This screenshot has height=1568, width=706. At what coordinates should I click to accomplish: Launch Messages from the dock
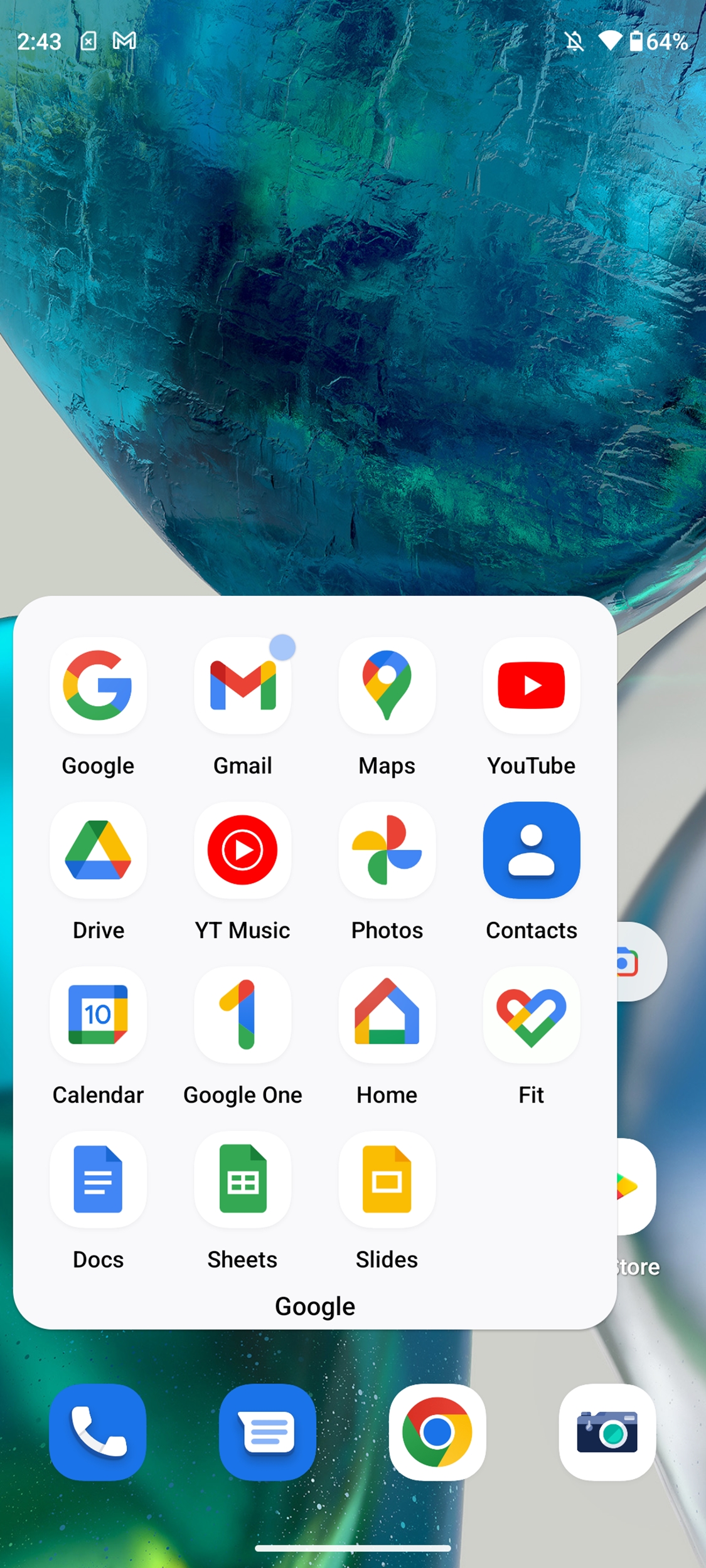(x=267, y=1433)
